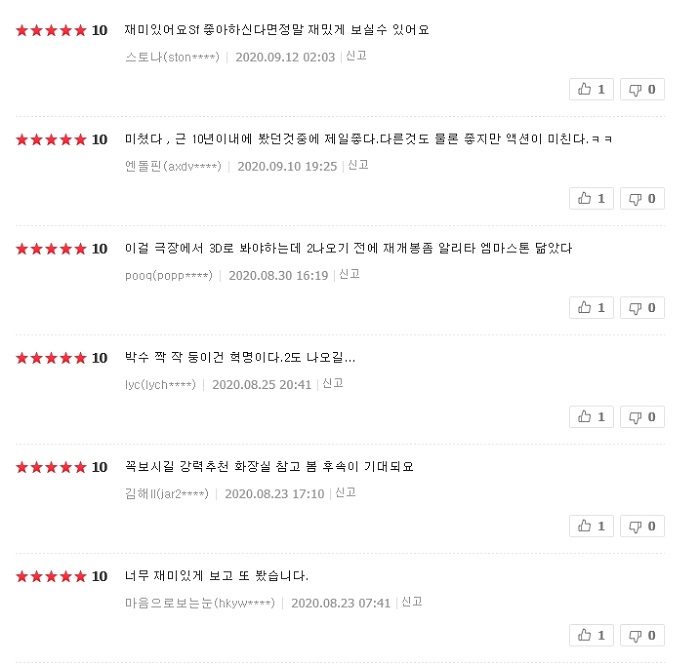Report pooq's review via 신고
The width and height of the screenshot is (700, 664).
coord(349,275)
